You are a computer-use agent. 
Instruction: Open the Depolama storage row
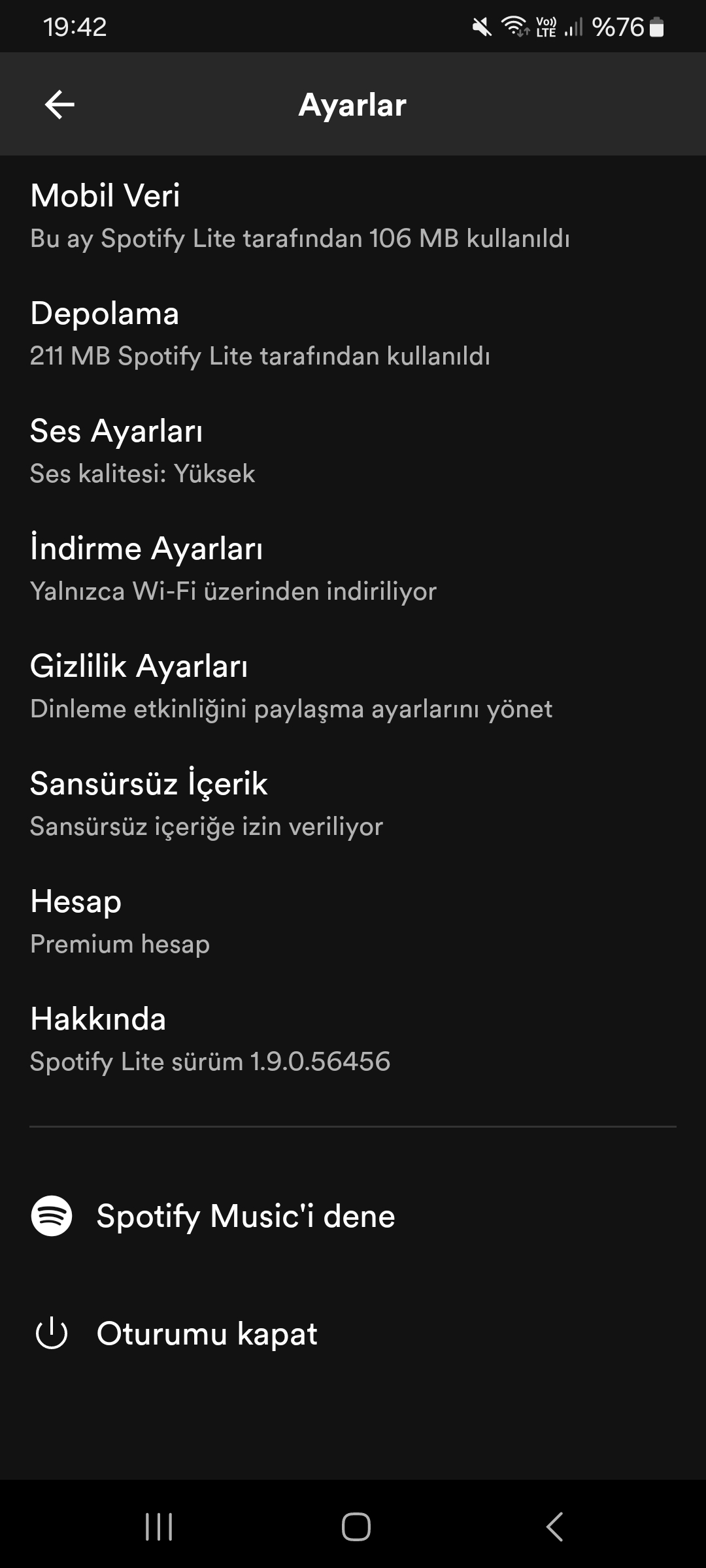261,333
